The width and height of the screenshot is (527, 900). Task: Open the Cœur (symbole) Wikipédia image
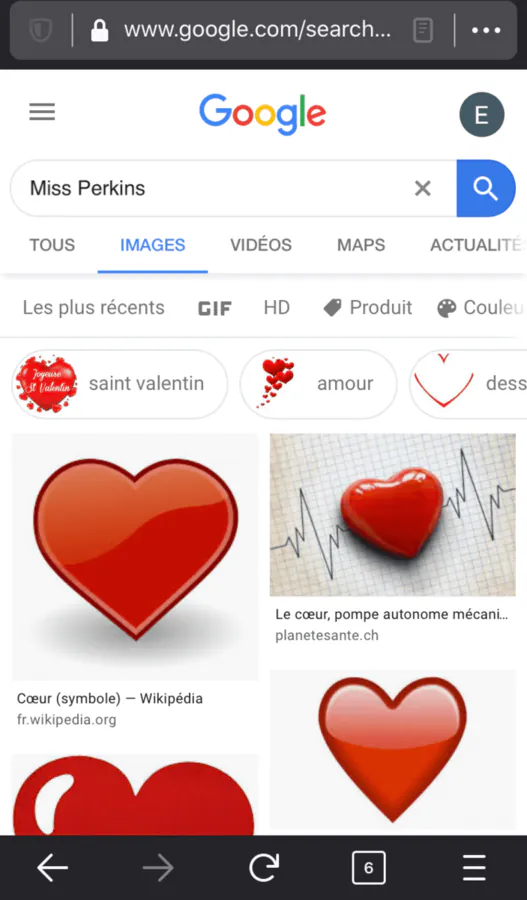pyautogui.click(x=135, y=557)
